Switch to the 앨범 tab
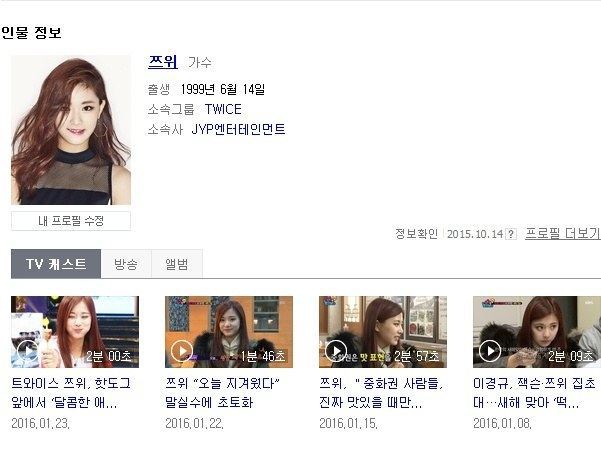This screenshot has width=601, height=465. (177, 264)
